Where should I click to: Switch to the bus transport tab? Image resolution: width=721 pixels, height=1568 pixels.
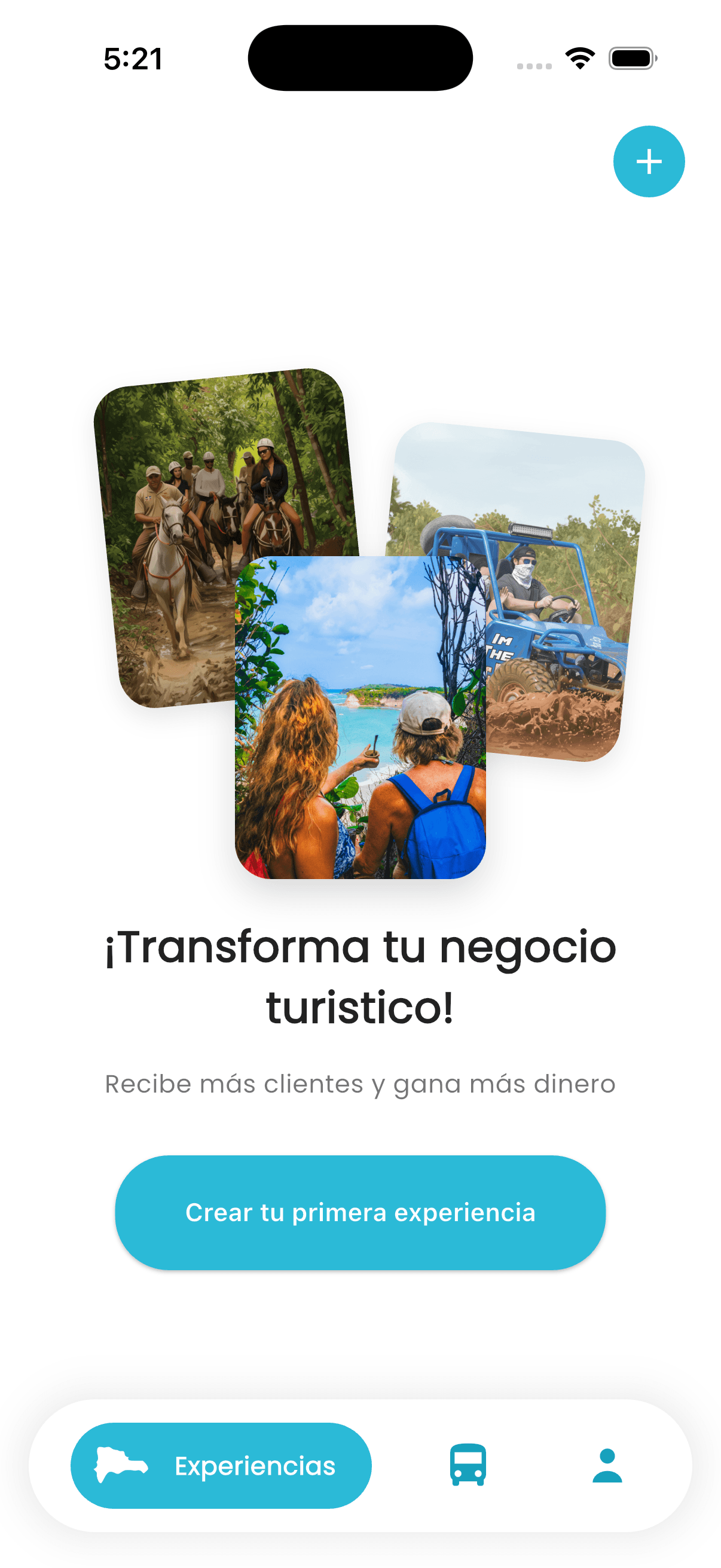tap(468, 1465)
